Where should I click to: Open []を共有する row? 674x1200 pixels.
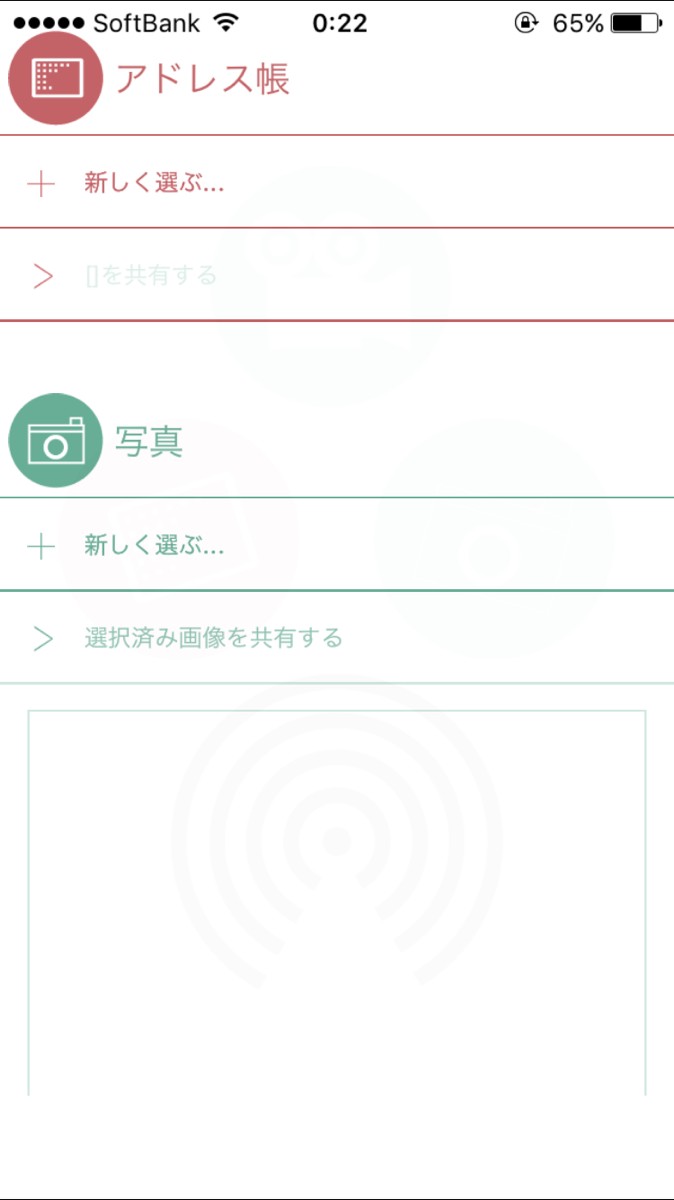pyautogui.click(x=150, y=275)
